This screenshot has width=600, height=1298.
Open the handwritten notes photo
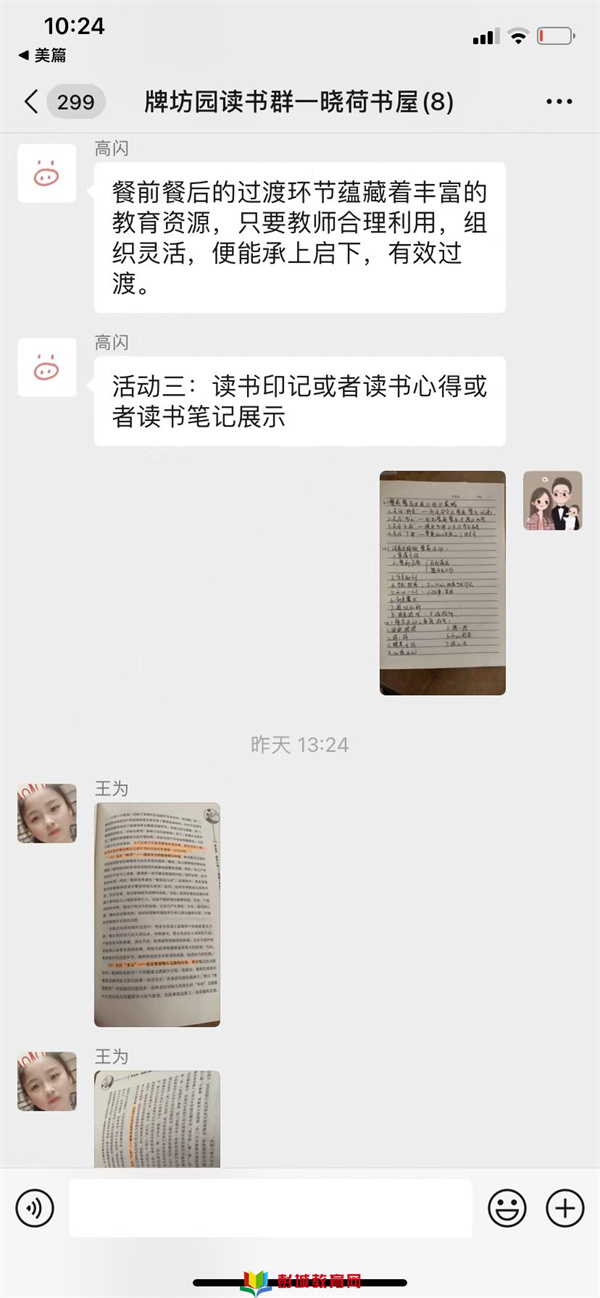point(442,583)
